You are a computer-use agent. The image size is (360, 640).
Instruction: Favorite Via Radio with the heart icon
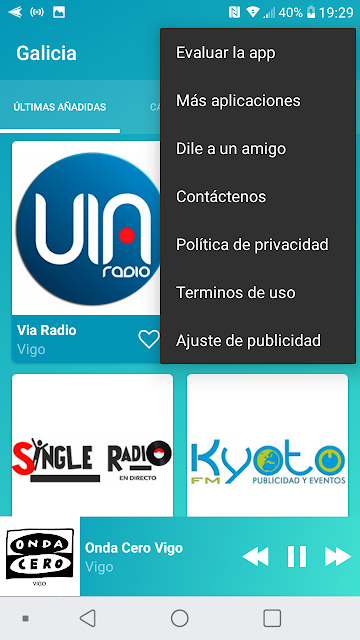[x=149, y=339]
